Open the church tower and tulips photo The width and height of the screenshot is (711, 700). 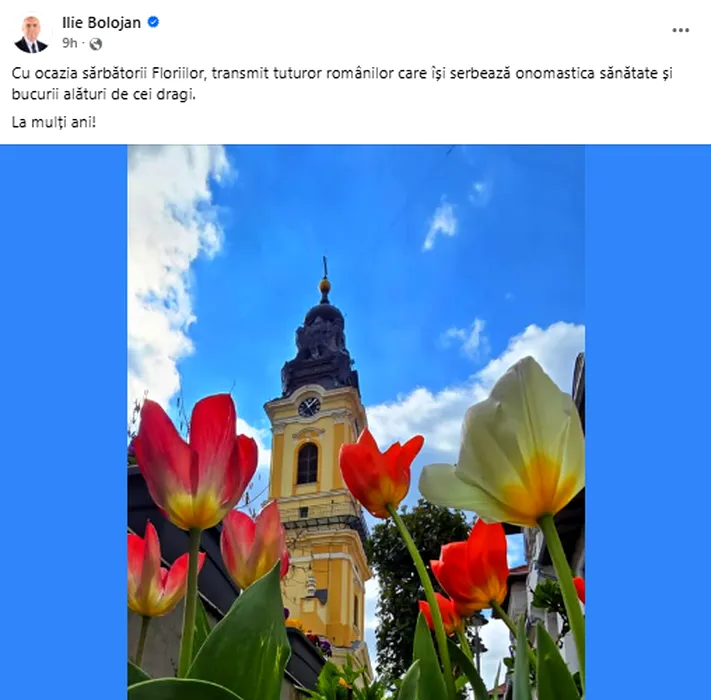coord(356,420)
